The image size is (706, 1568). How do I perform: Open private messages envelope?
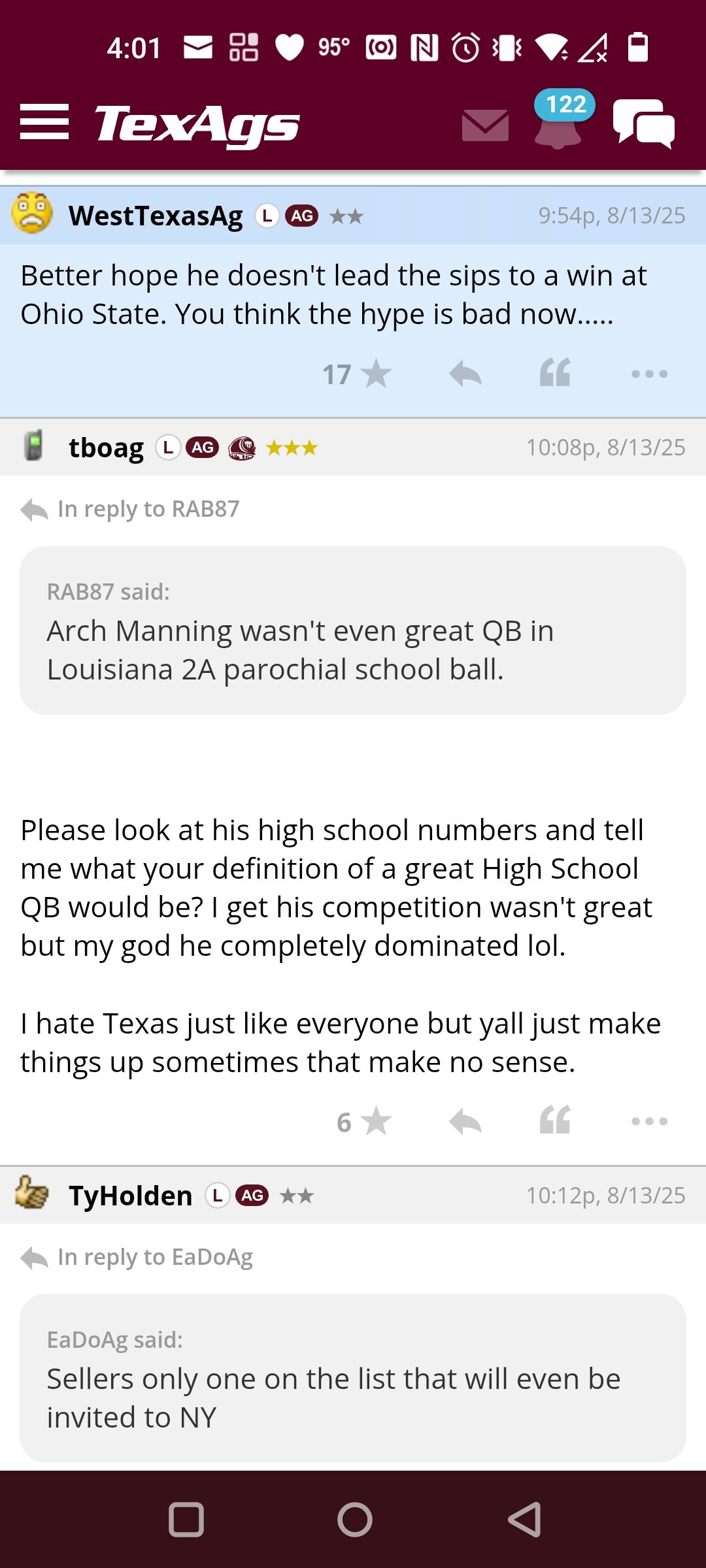[x=485, y=125]
